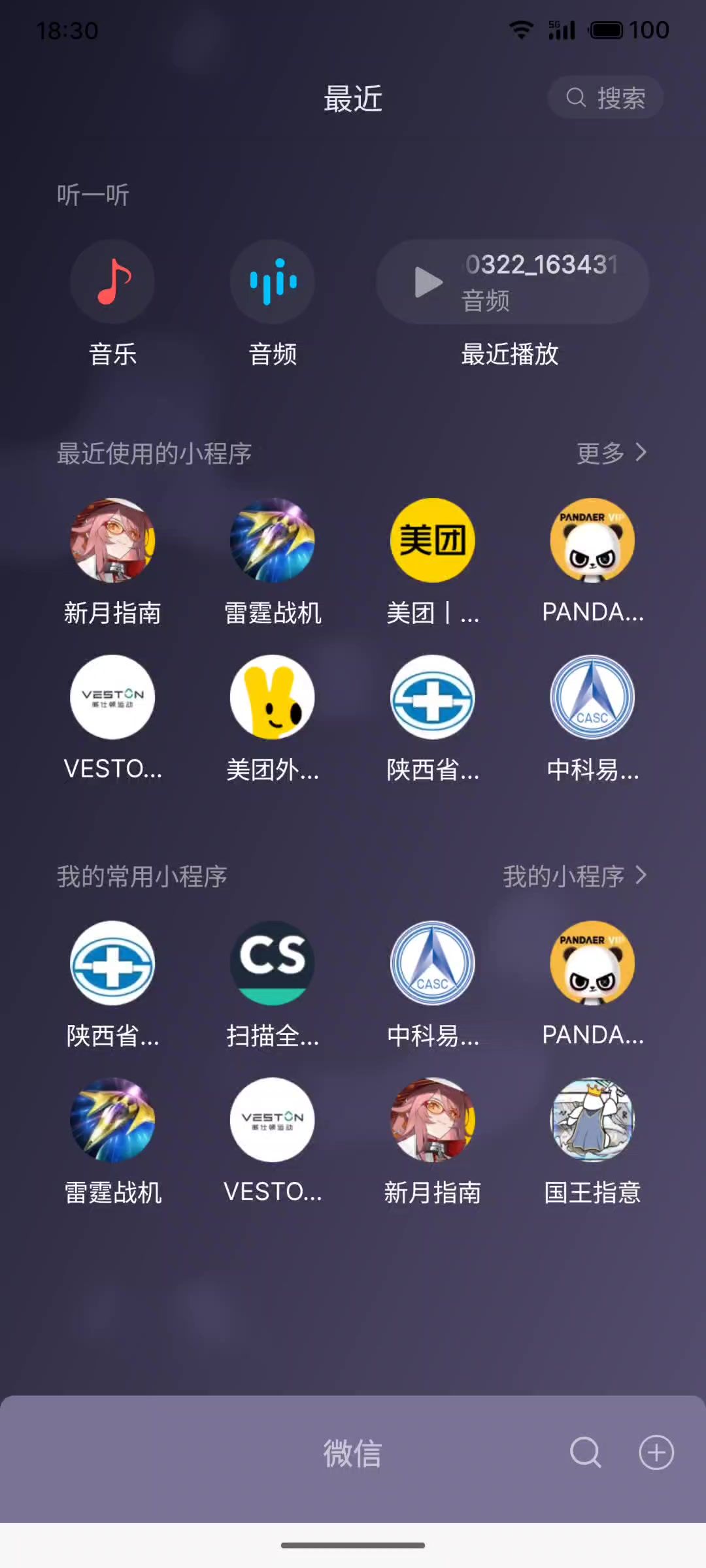Open VESTON under 我的常用小程序
Viewport: 706px width, 1568px height.
tap(273, 1120)
